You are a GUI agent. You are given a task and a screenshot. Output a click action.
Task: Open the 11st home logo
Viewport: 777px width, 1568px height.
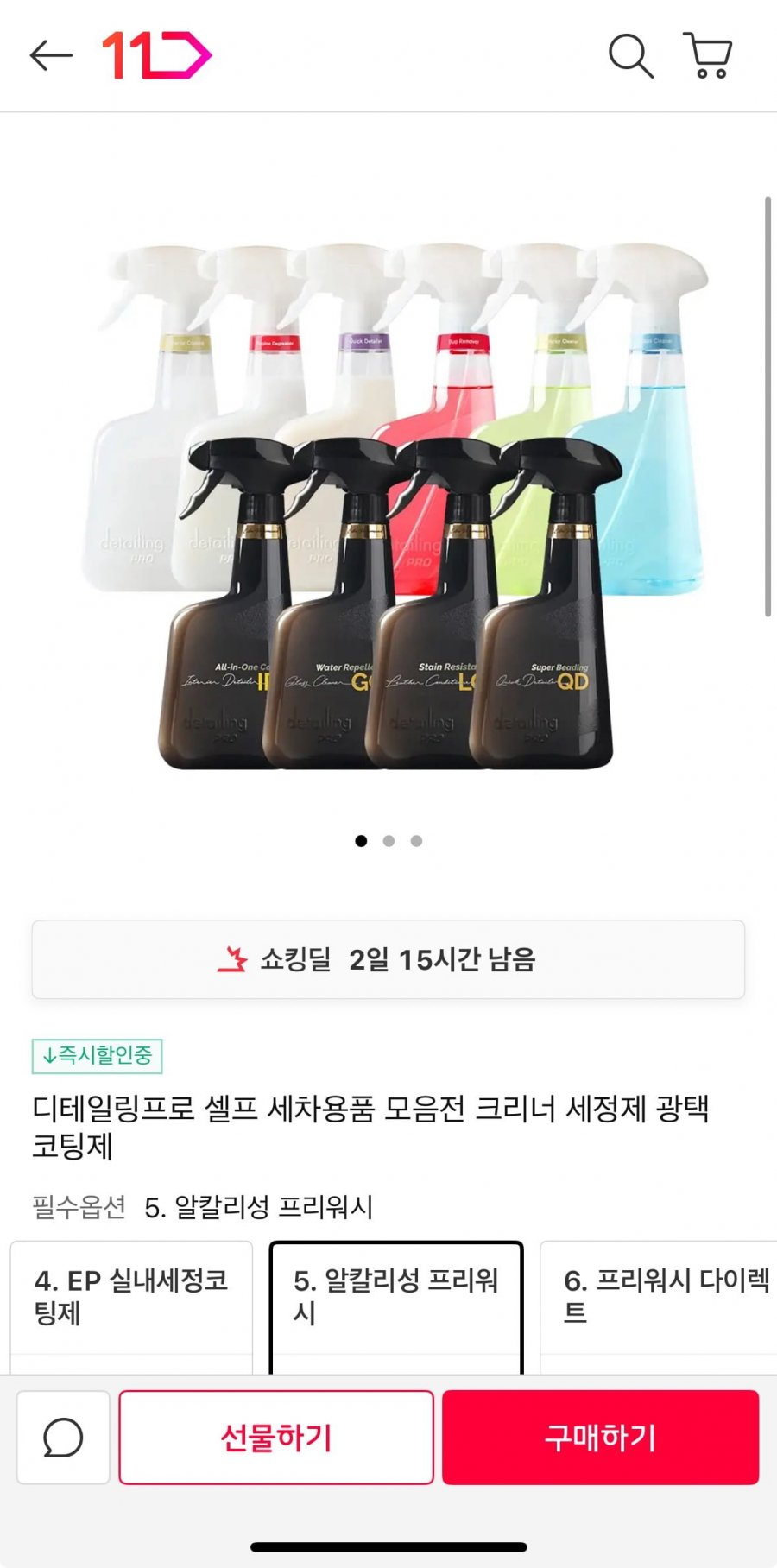pyautogui.click(x=156, y=56)
